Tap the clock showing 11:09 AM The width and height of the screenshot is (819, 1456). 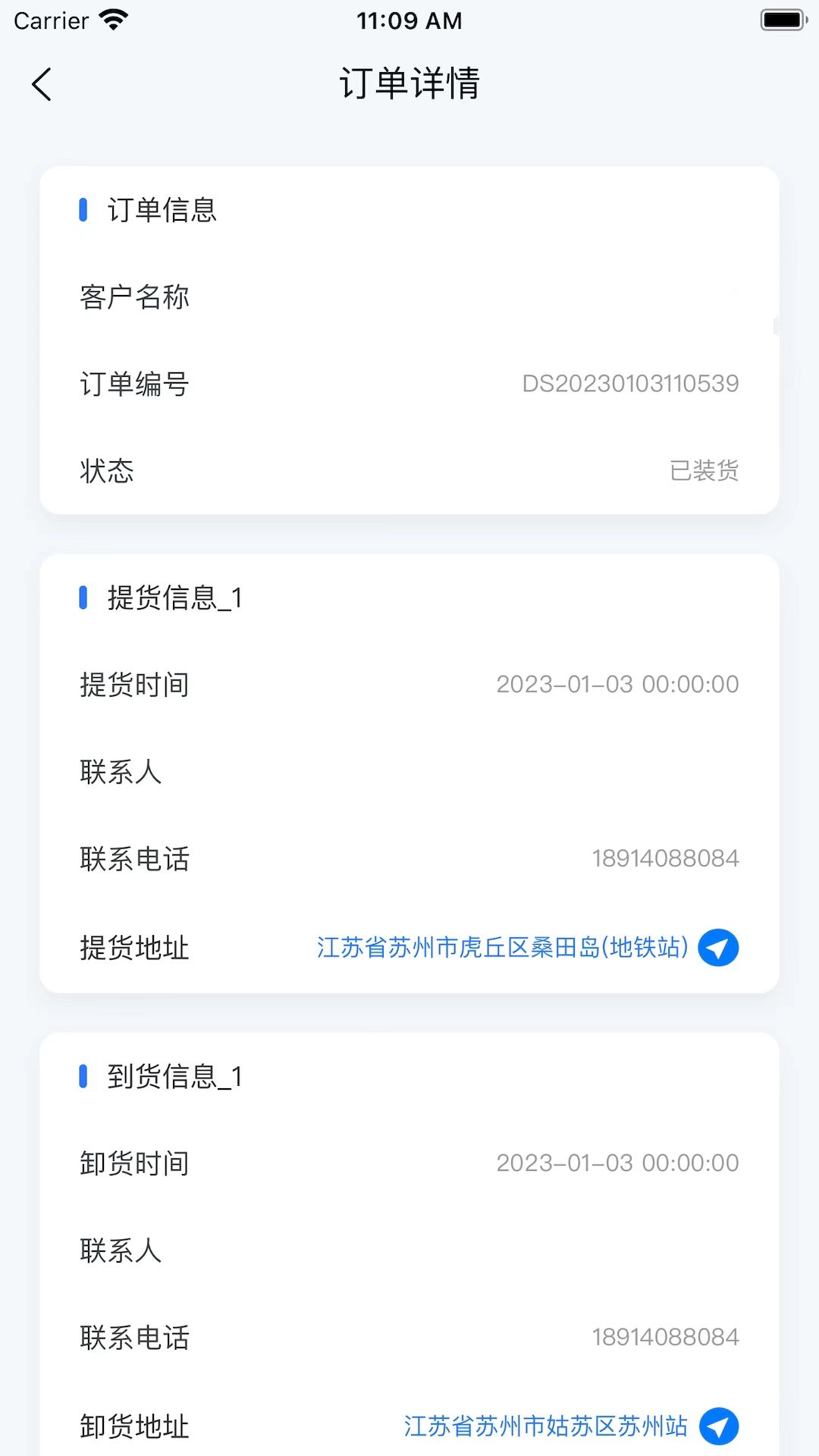409,20
